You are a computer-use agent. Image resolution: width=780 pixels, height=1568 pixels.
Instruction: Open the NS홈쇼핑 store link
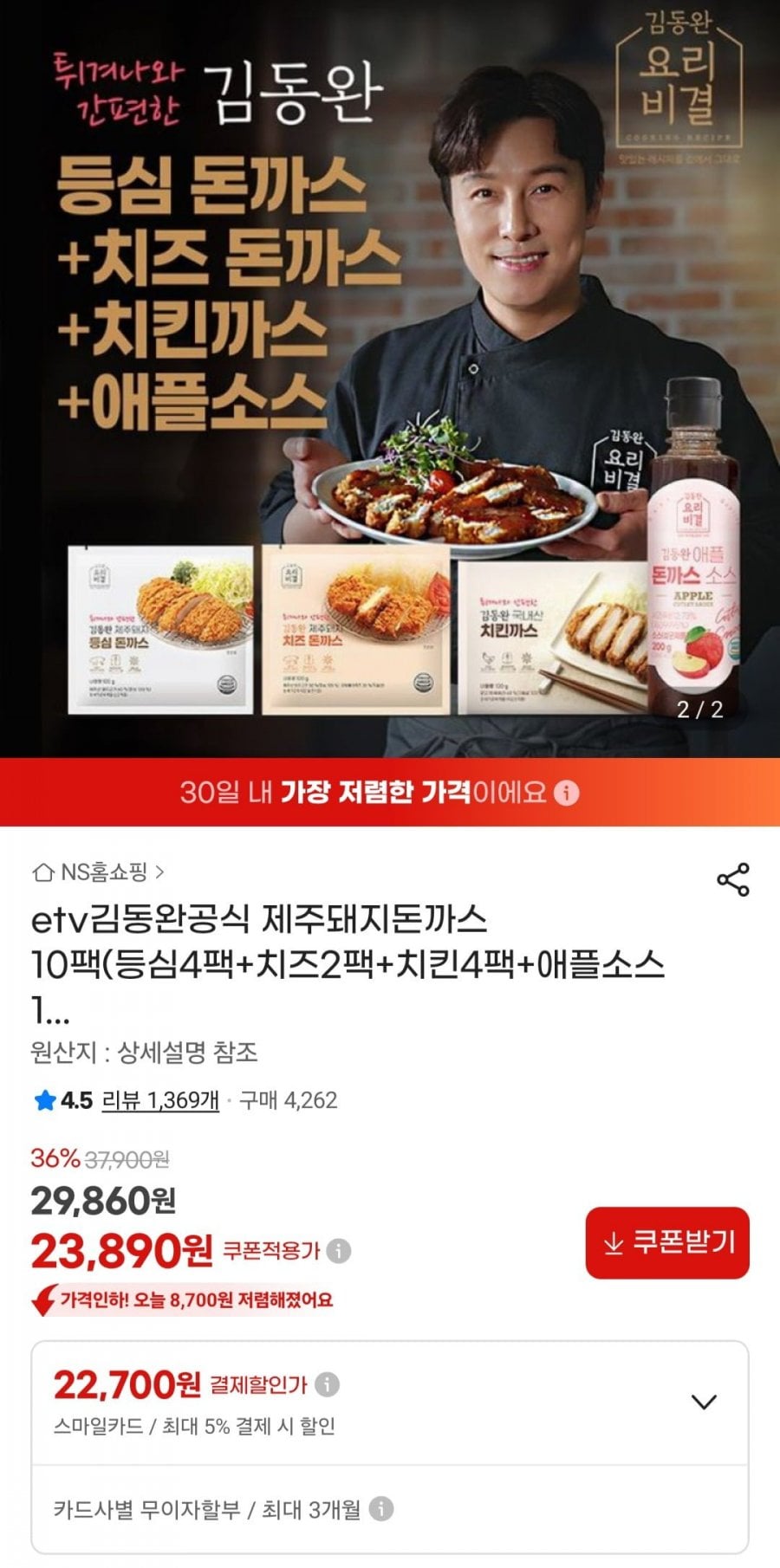pos(98,871)
